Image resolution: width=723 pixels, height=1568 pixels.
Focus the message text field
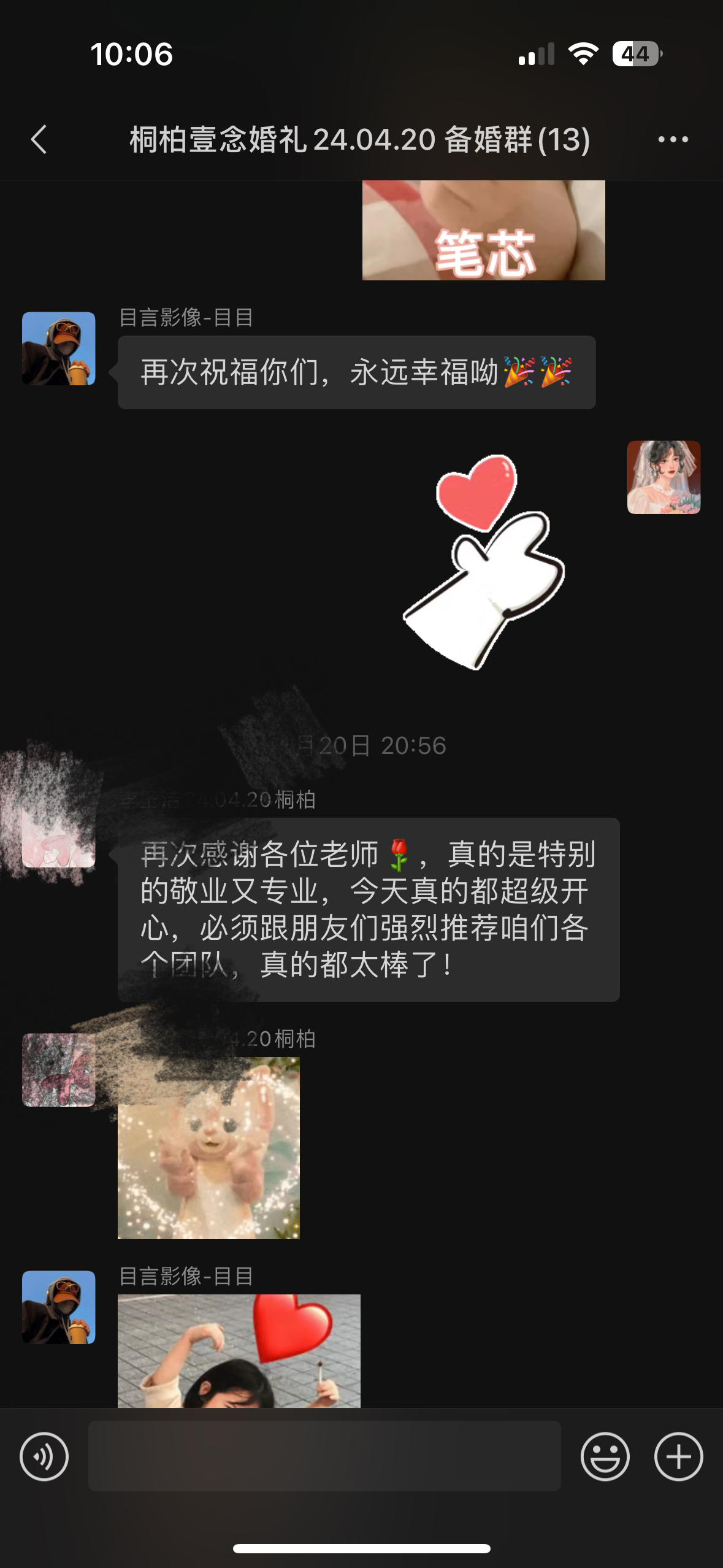(x=324, y=1456)
